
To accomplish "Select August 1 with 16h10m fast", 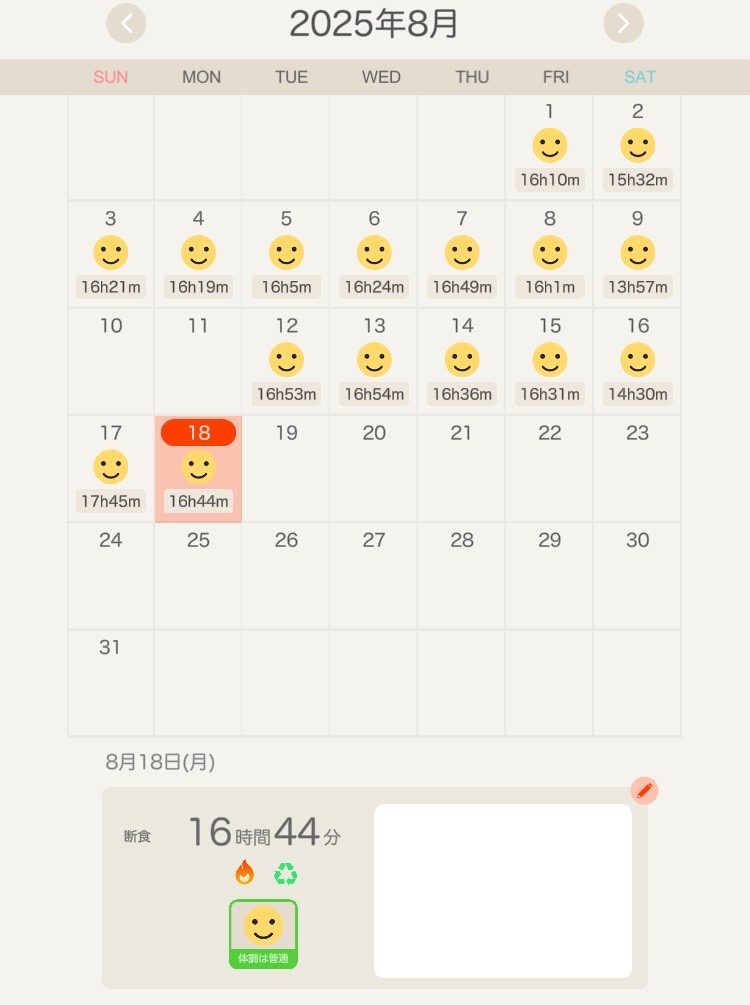I will click(x=549, y=147).
